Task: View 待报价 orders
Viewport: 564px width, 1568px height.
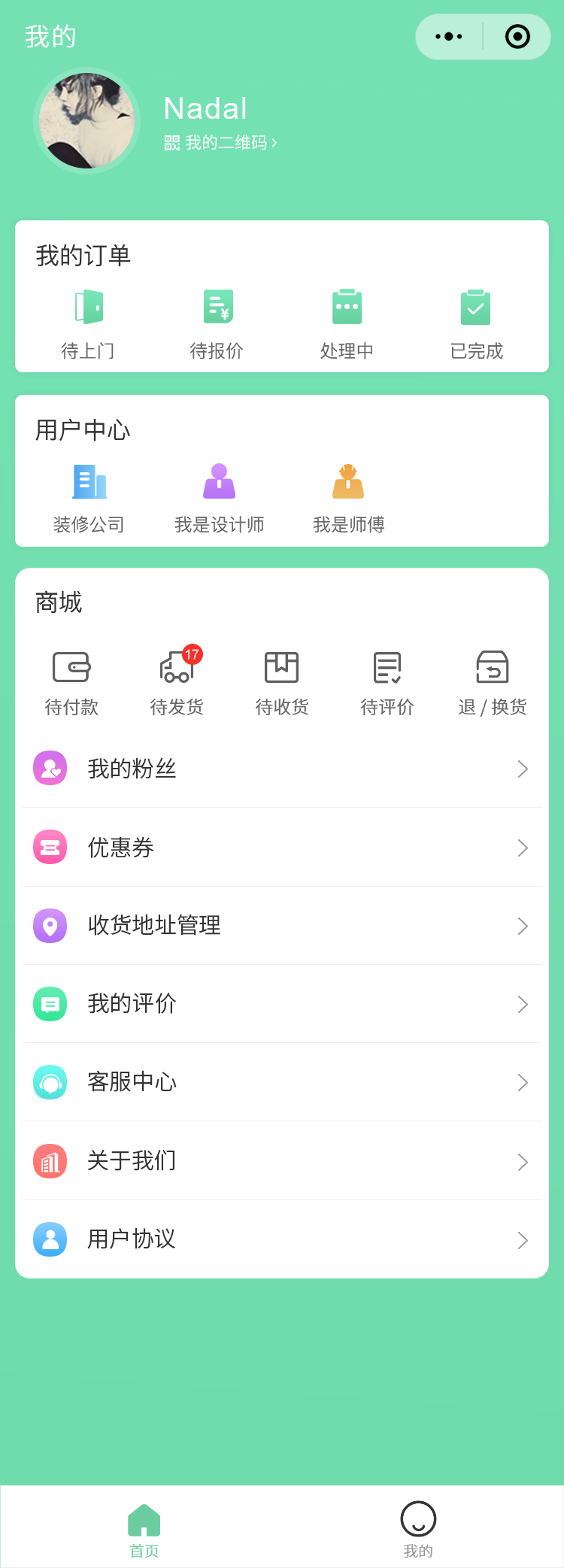Action: tap(217, 323)
